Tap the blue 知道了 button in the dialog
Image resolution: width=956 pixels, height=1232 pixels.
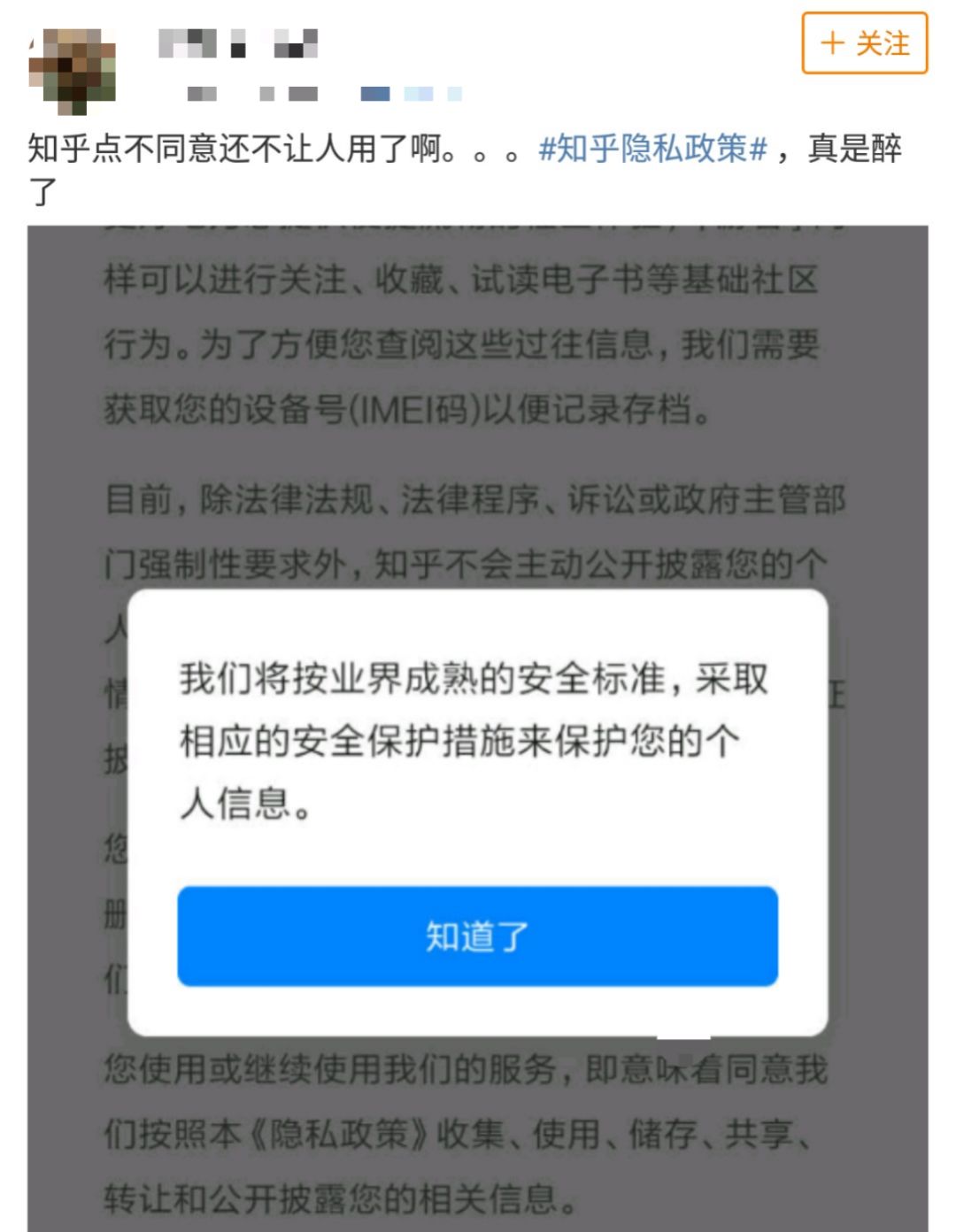[x=479, y=937]
